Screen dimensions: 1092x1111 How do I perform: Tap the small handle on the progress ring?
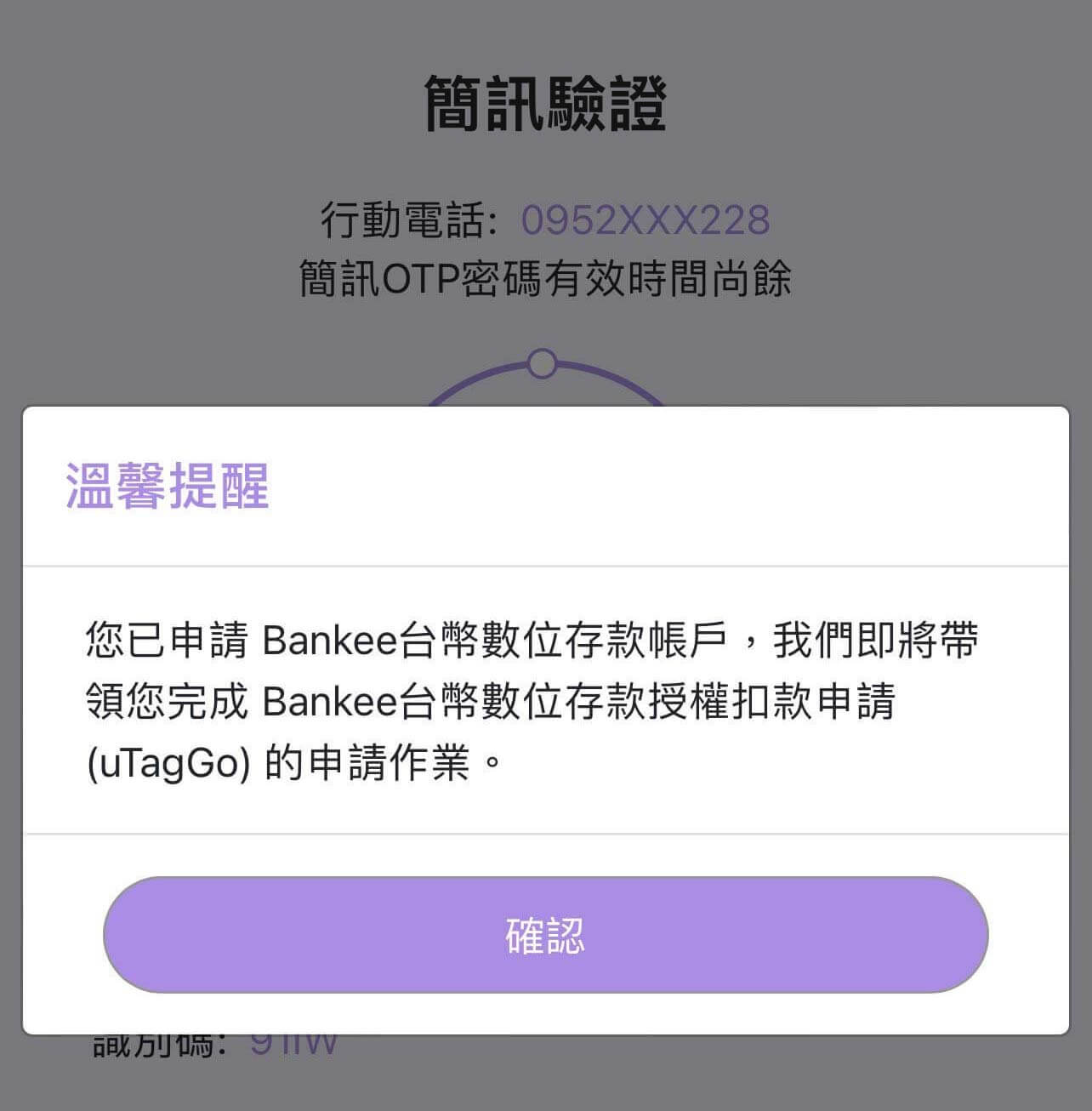[x=542, y=364]
